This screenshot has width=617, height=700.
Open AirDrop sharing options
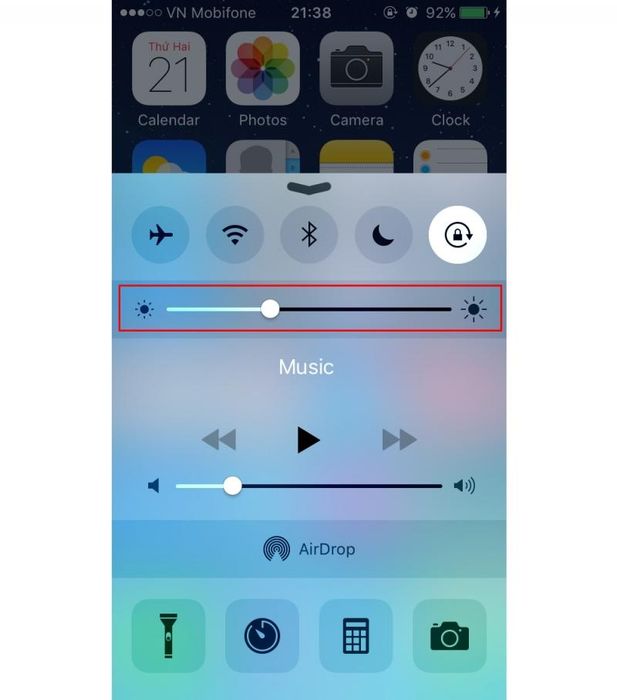point(309,549)
